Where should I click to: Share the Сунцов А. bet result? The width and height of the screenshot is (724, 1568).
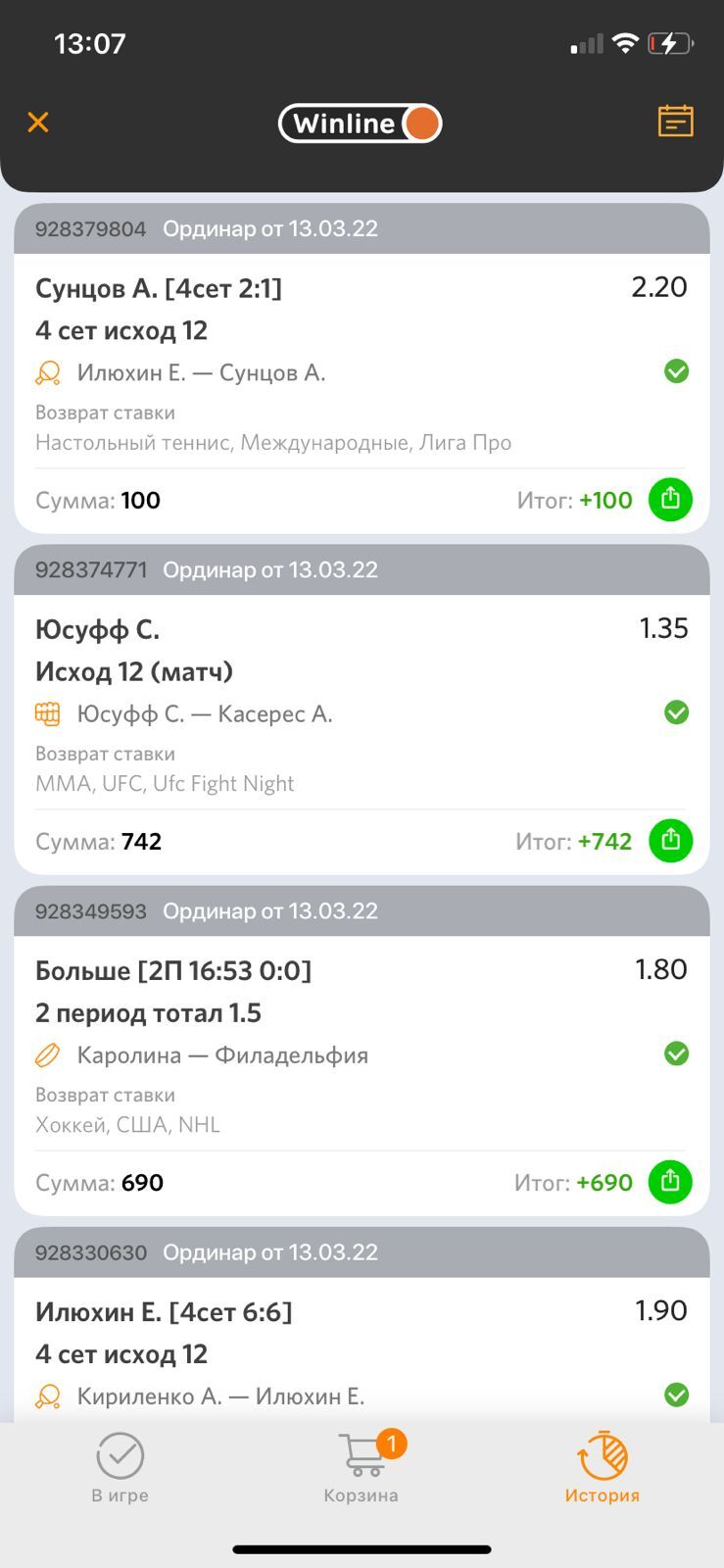670,500
